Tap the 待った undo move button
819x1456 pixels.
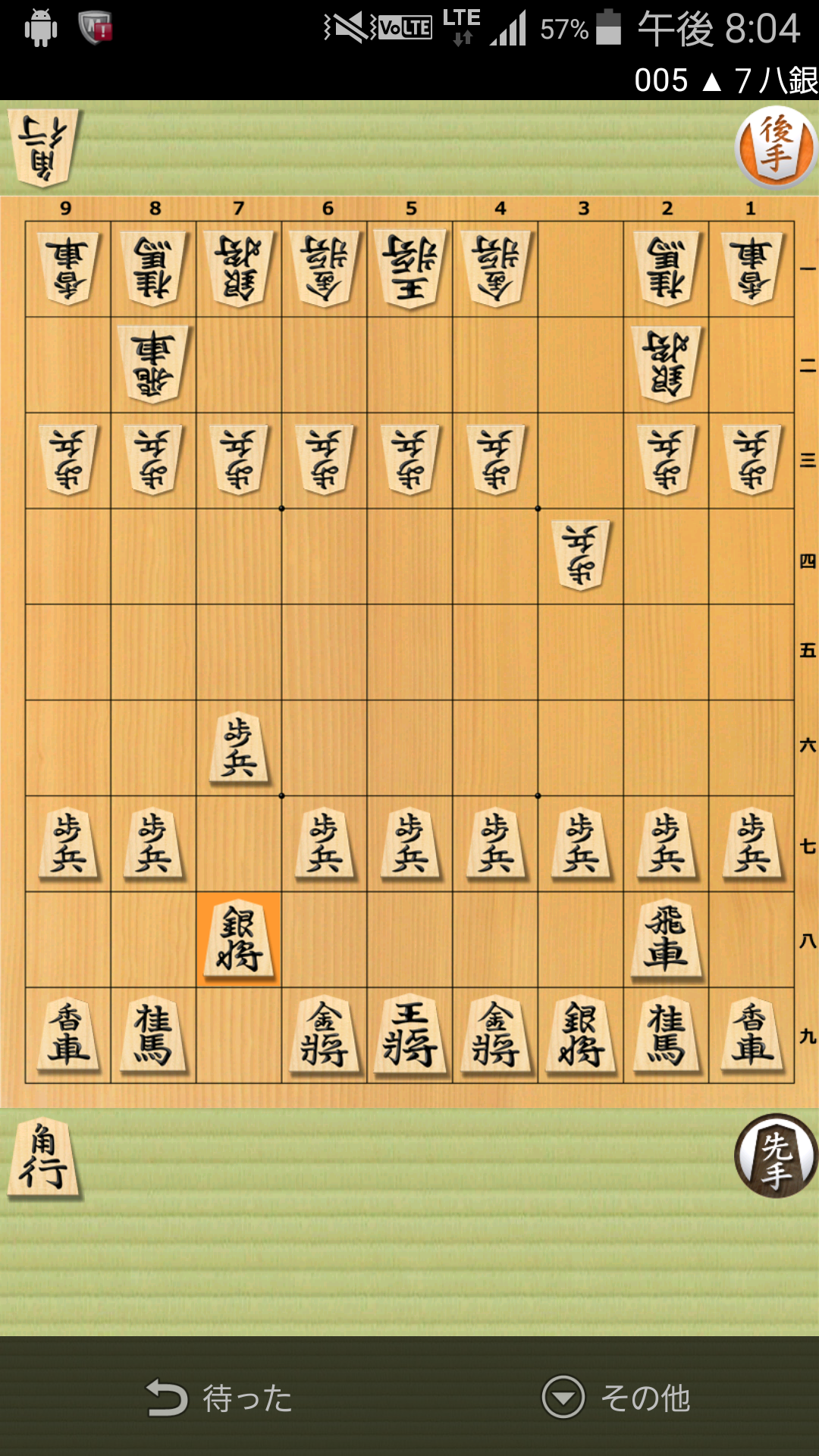220,1398
